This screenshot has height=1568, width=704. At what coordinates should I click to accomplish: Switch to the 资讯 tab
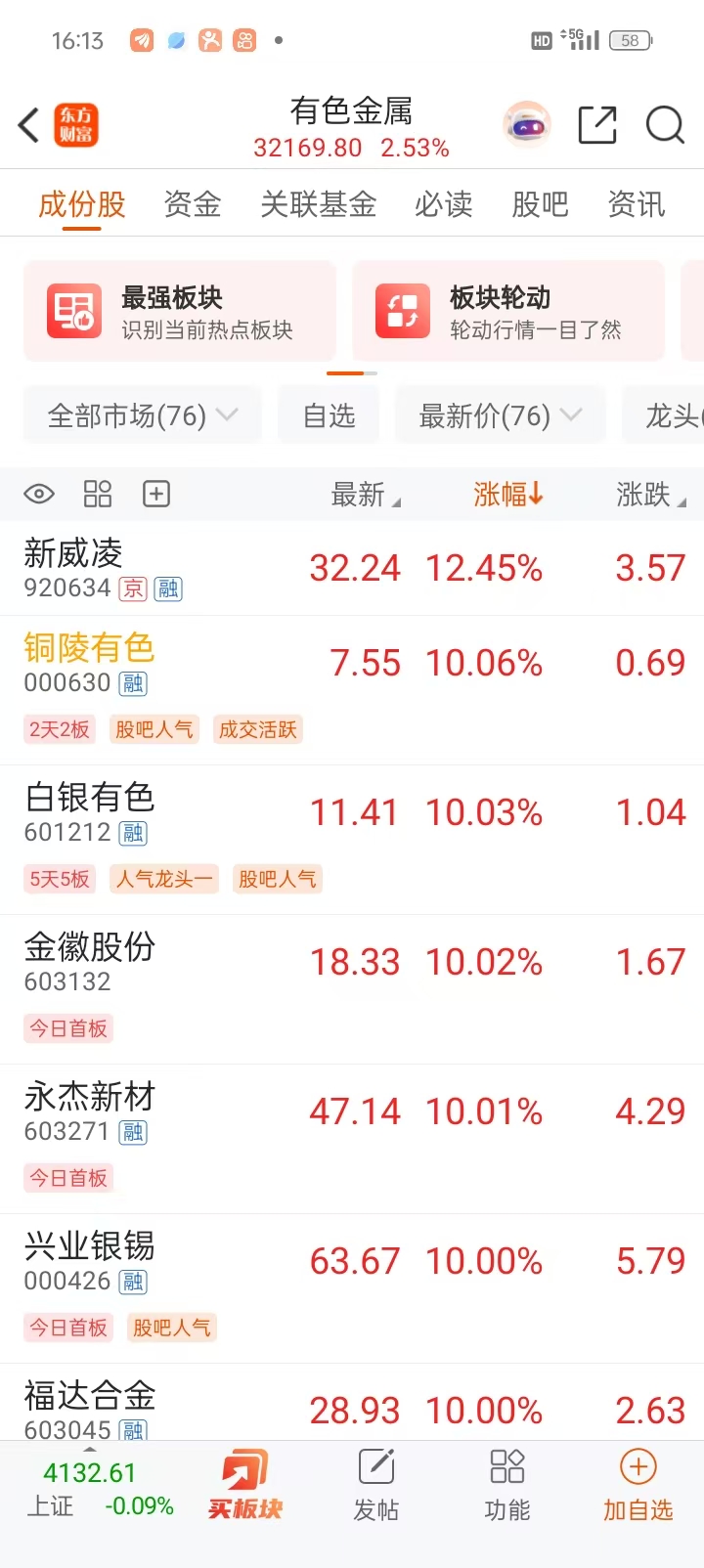pyautogui.click(x=637, y=204)
